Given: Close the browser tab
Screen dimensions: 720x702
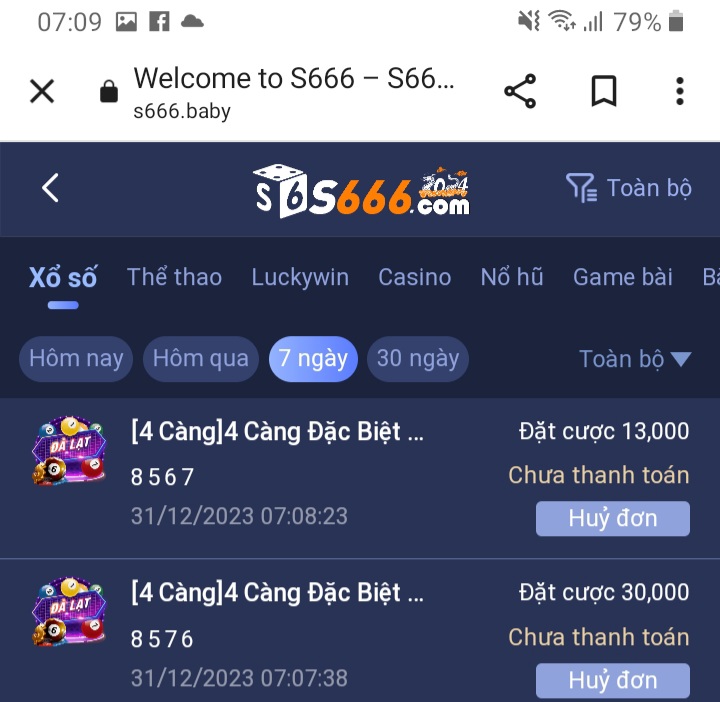Looking at the screenshot, I should [x=42, y=92].
